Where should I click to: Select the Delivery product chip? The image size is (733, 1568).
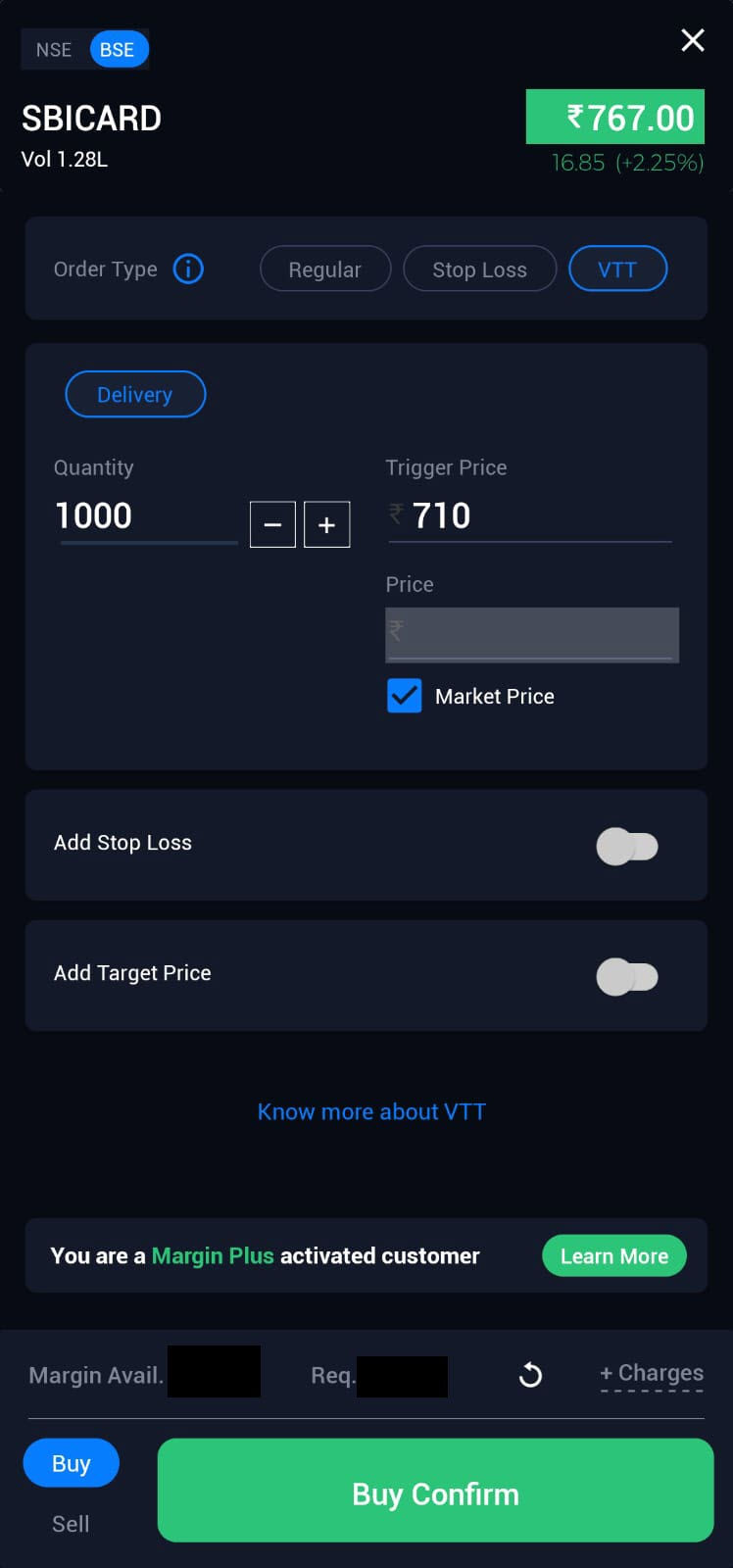pyautogui.click(x=134, y=394)
